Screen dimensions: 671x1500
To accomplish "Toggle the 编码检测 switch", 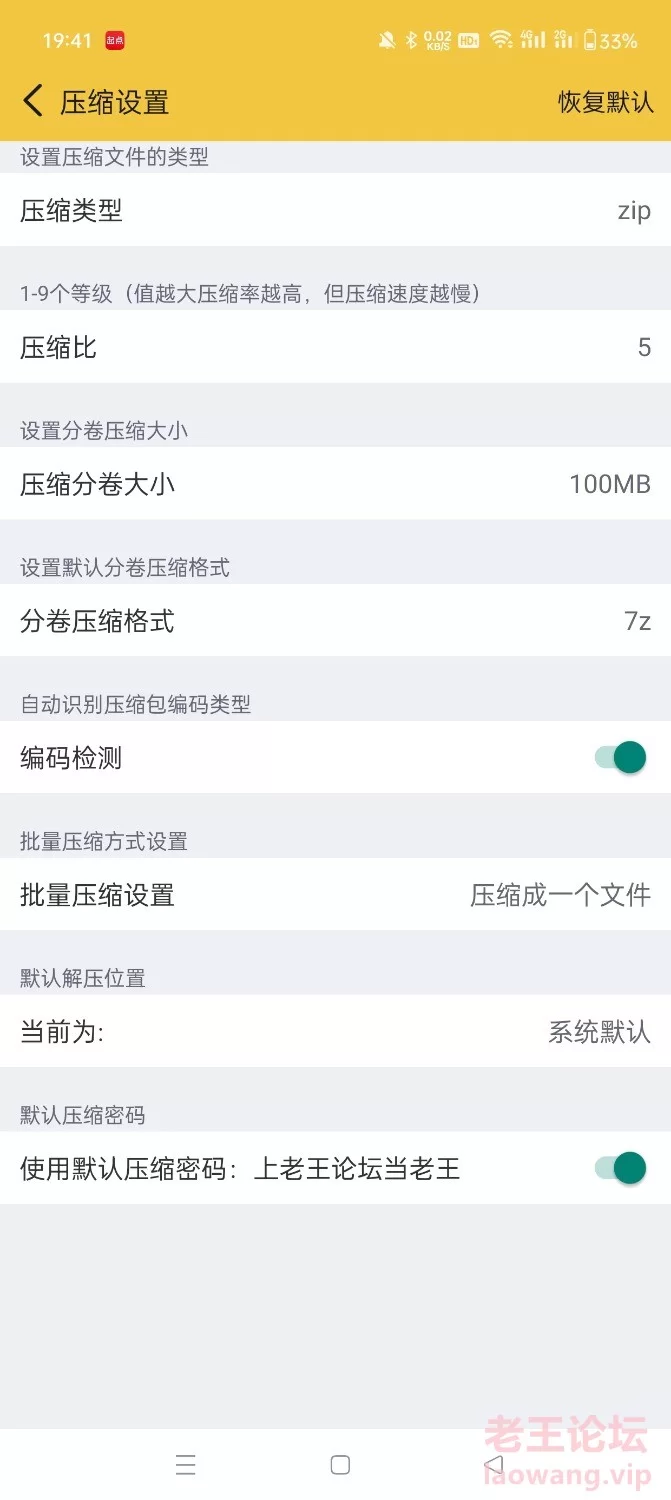I will pos(621,757).
